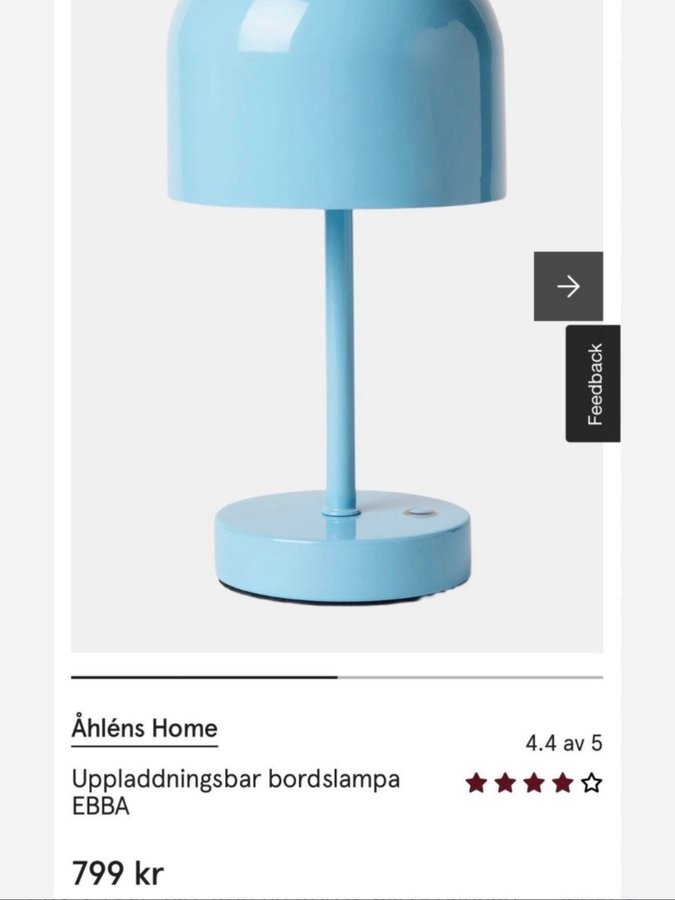Open reviews via the star rating
675x900 pixels.
click(x=533, y=783)
